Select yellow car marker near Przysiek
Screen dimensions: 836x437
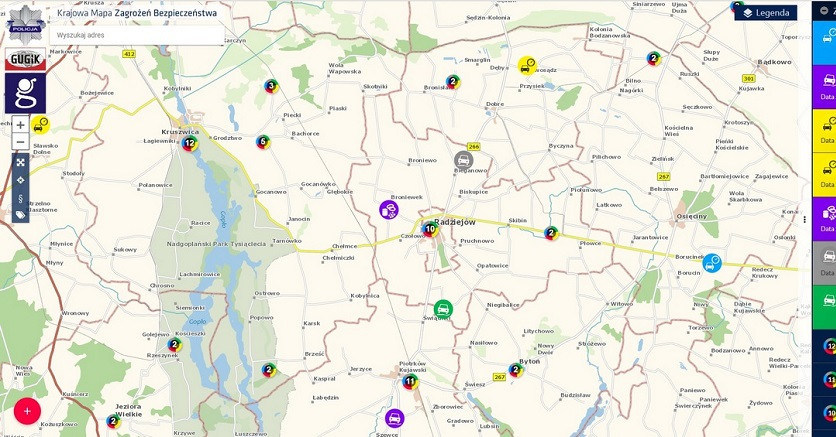(527, 65)
